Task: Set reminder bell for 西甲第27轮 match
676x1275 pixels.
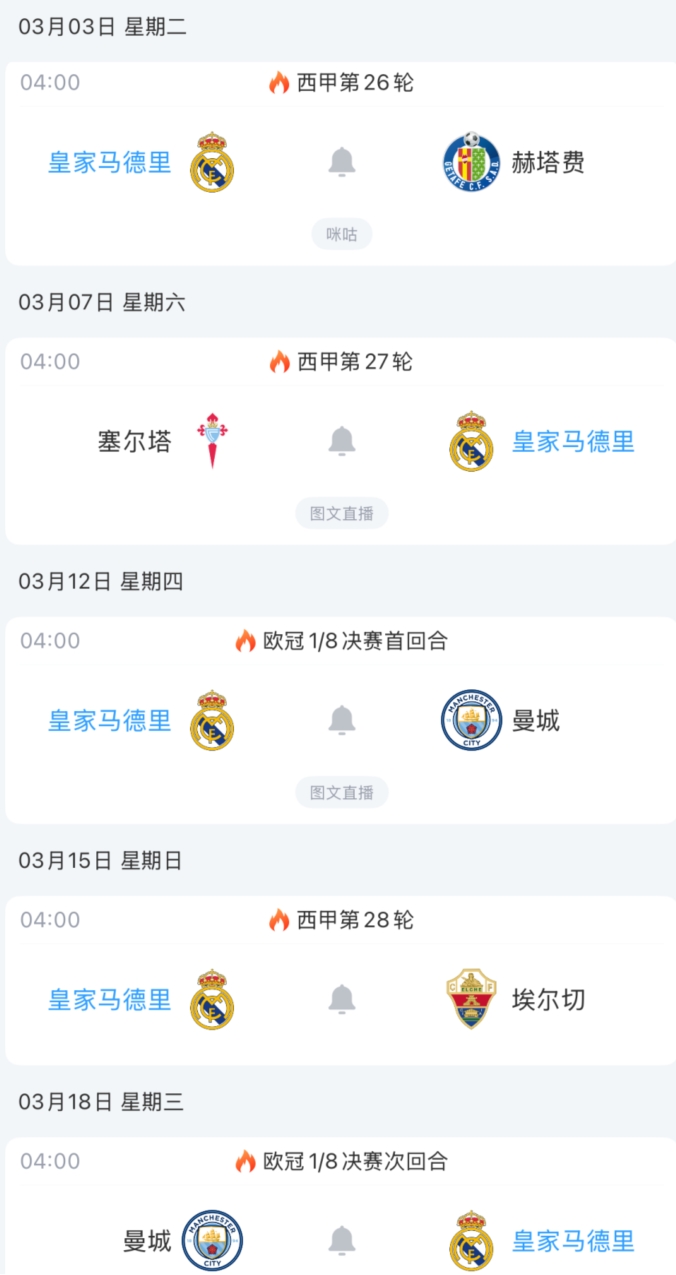Action: pos(342,440)
